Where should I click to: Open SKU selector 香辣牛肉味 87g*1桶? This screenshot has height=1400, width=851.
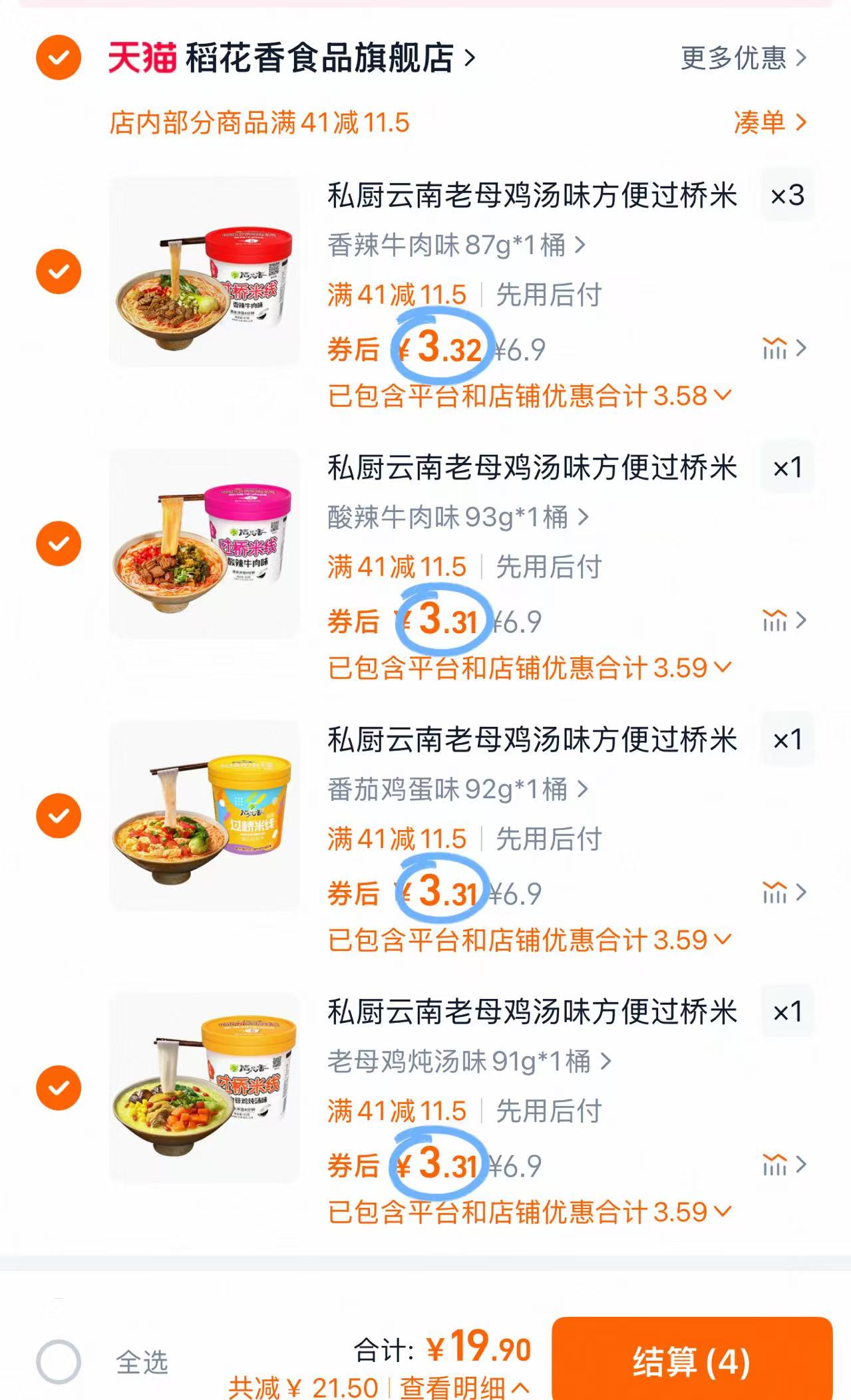coord(452,246)
